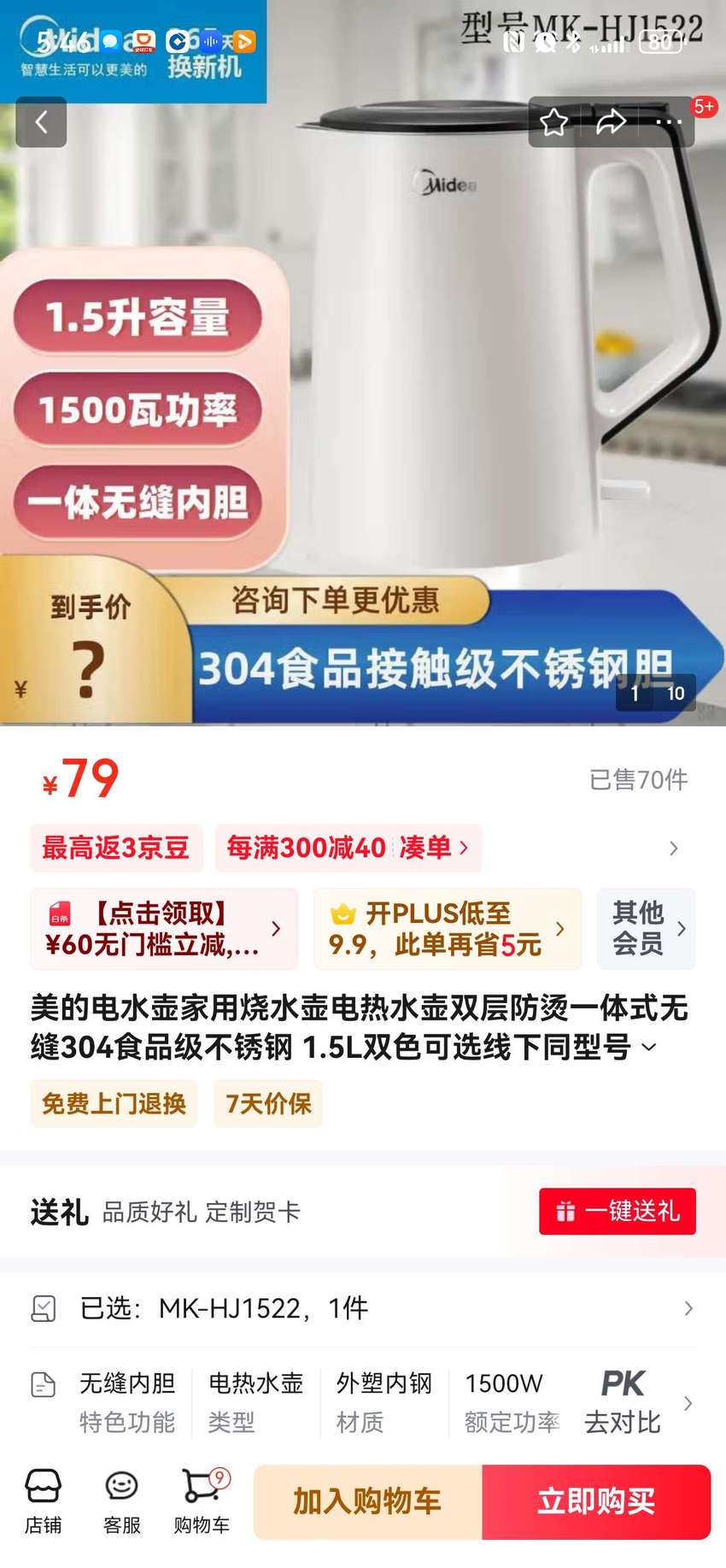Contact 客服 customer service

[121, 1501]
